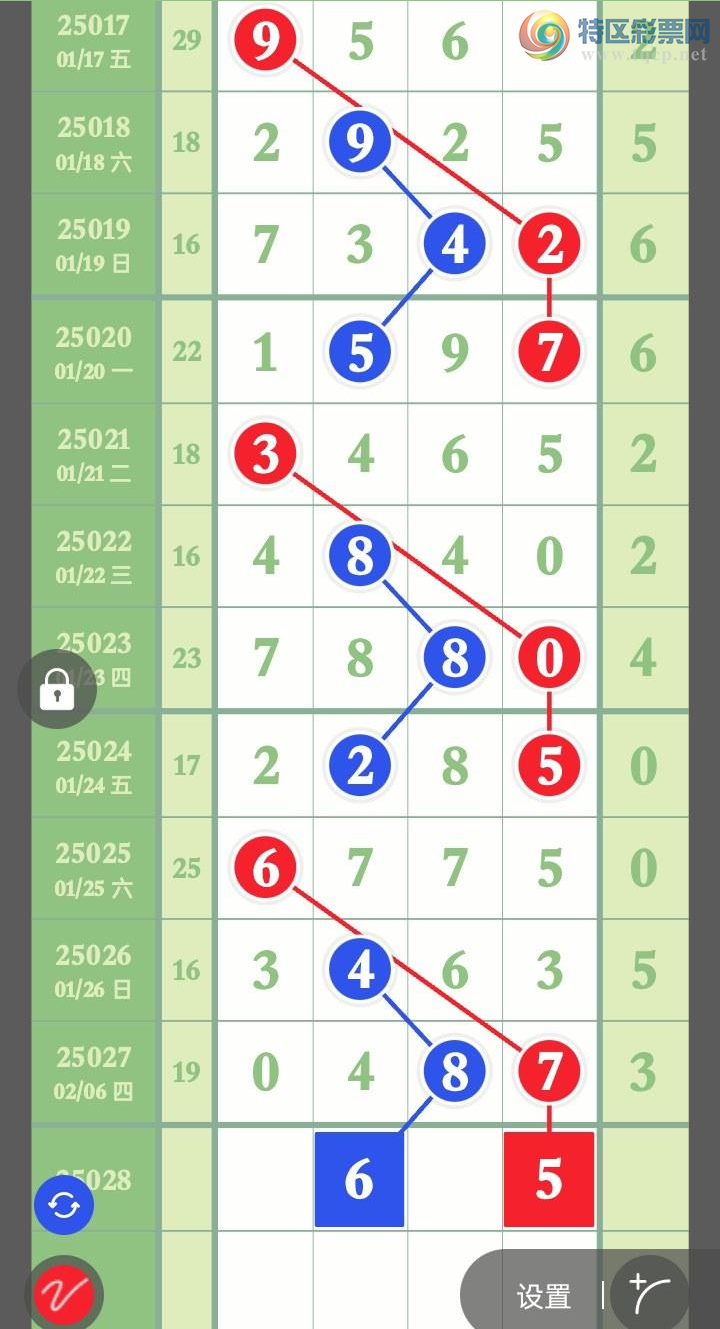Viewport: 720px width, 1329px height.
Task: Tap the blue refresh button
Action: click(64, 1205)
